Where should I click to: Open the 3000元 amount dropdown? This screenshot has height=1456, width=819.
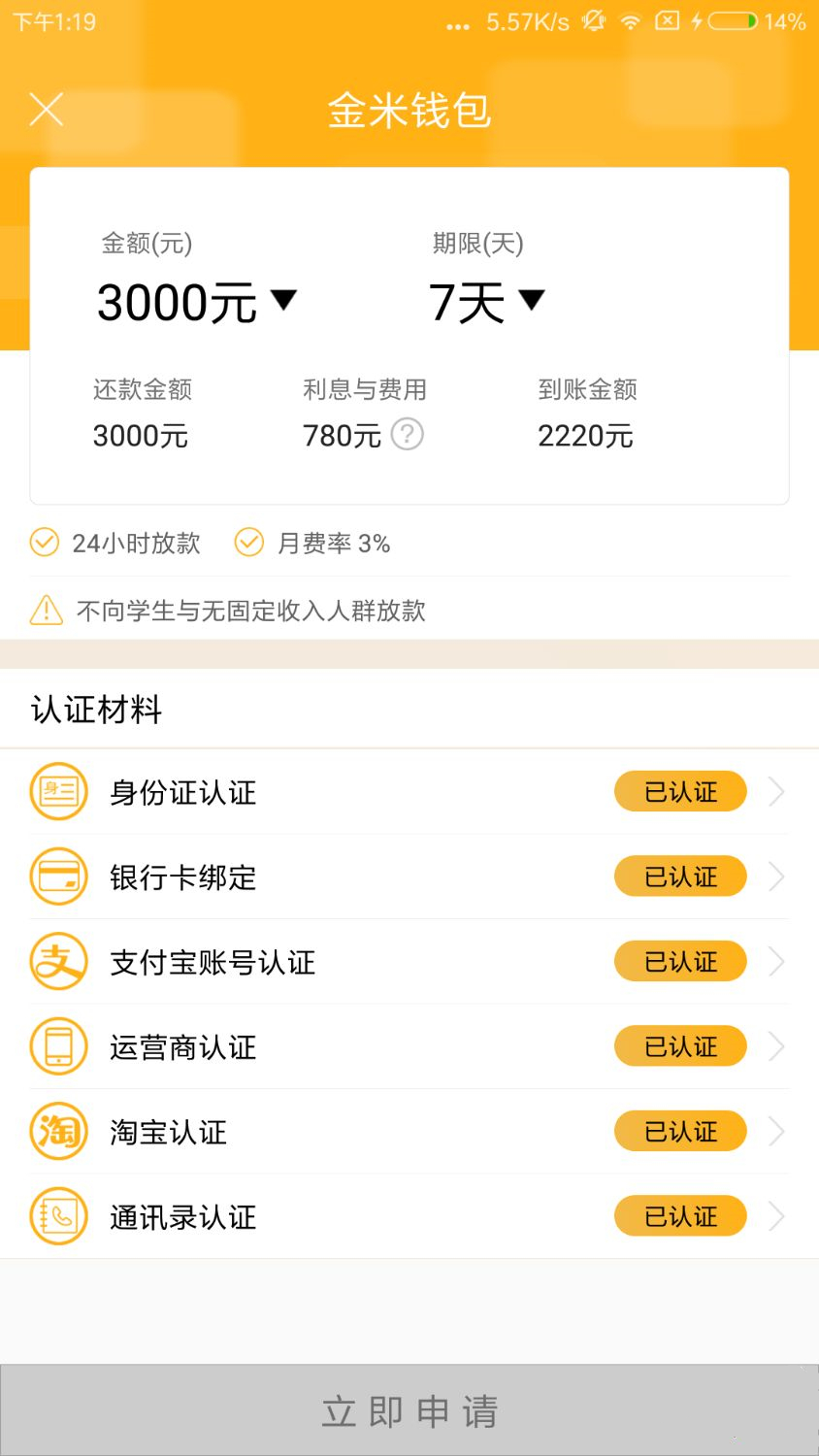coord(197,302)
